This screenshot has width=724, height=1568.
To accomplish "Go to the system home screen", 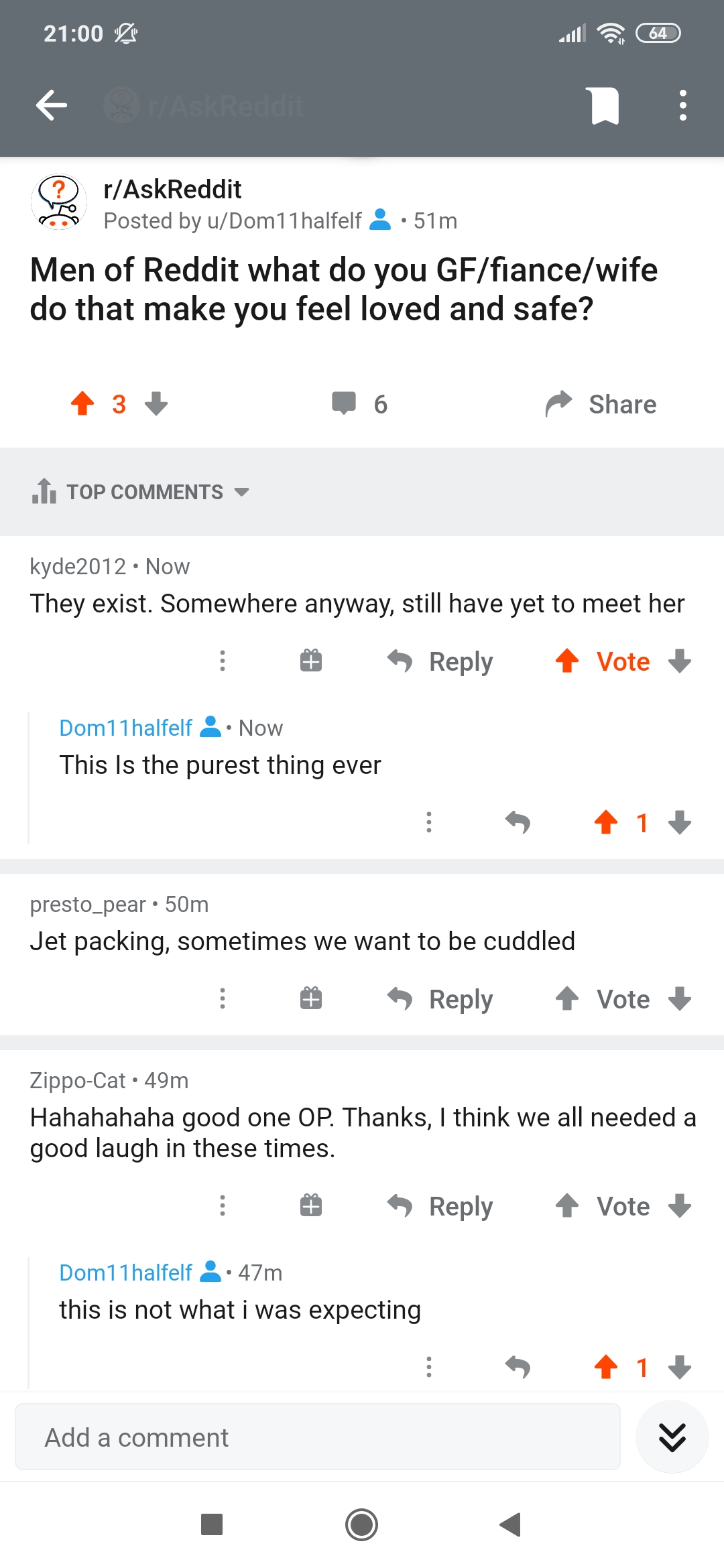I will click(x=361, y=1524).
